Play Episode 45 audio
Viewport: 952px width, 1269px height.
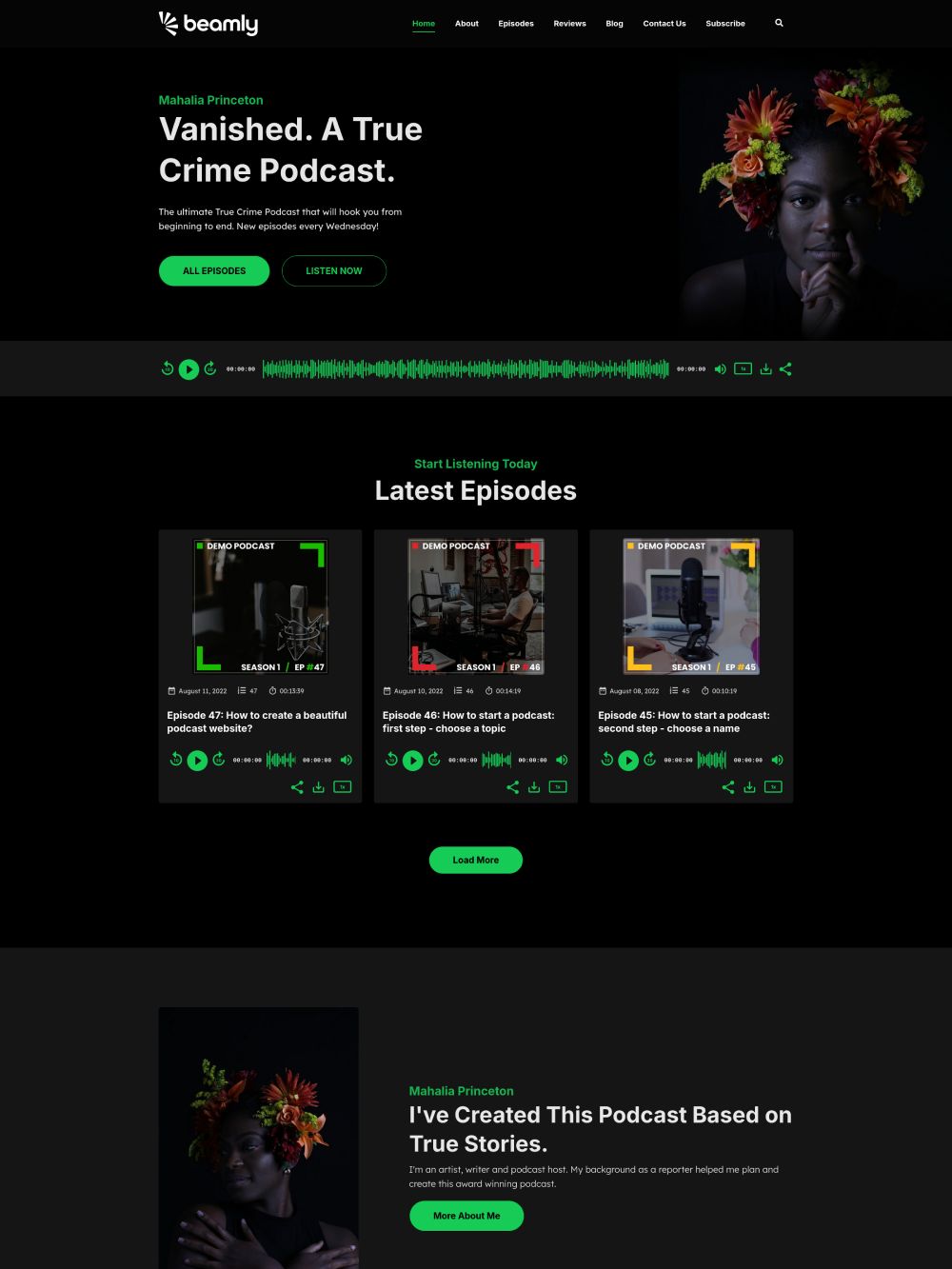click(x=628, y=760)
